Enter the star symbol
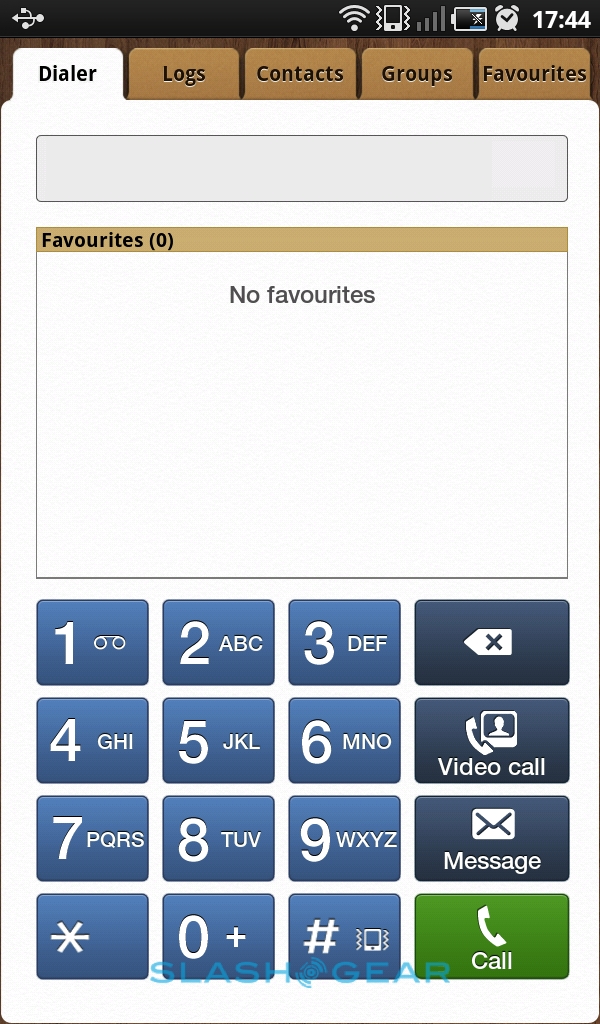 coord(92,937)
